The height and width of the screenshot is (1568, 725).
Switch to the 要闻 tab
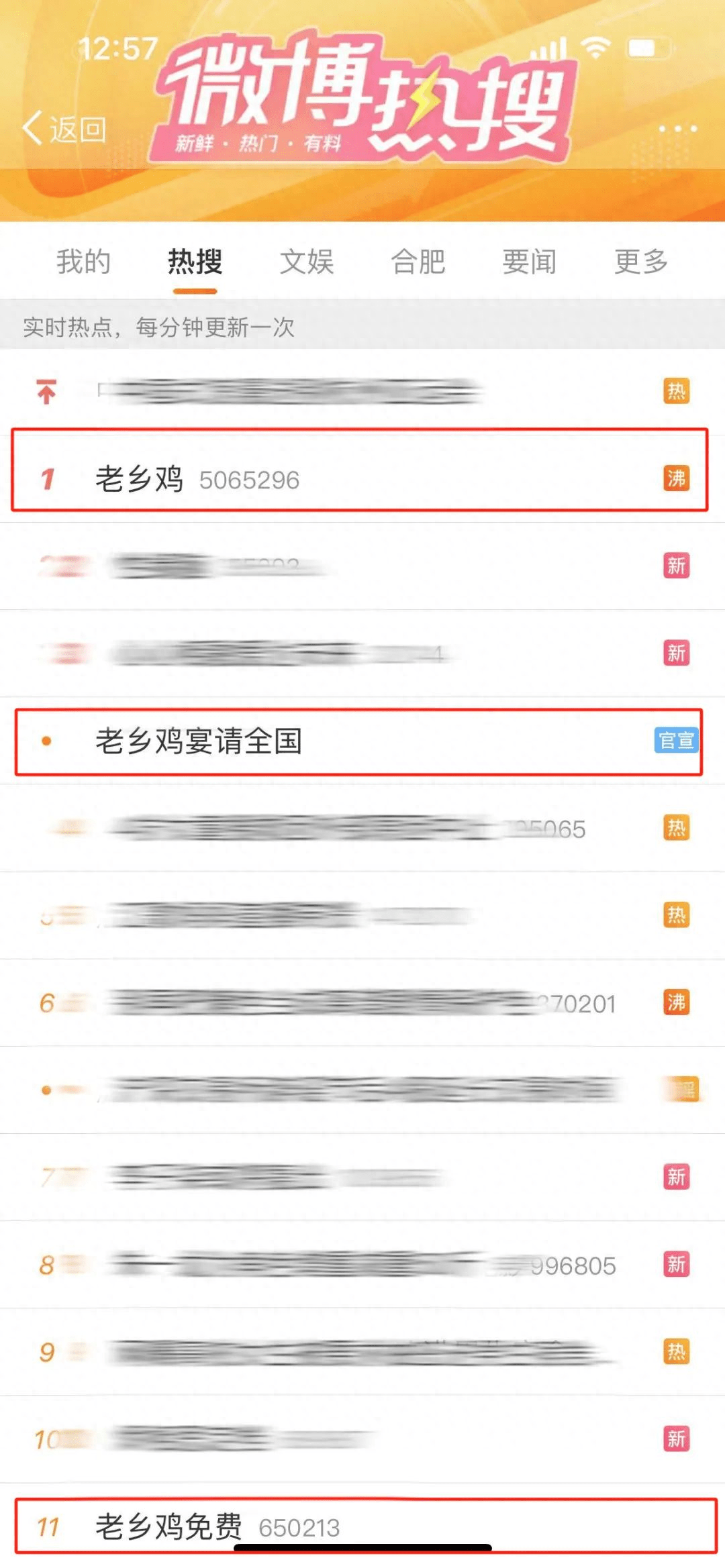pyautogui.click(x=529, y=262)
